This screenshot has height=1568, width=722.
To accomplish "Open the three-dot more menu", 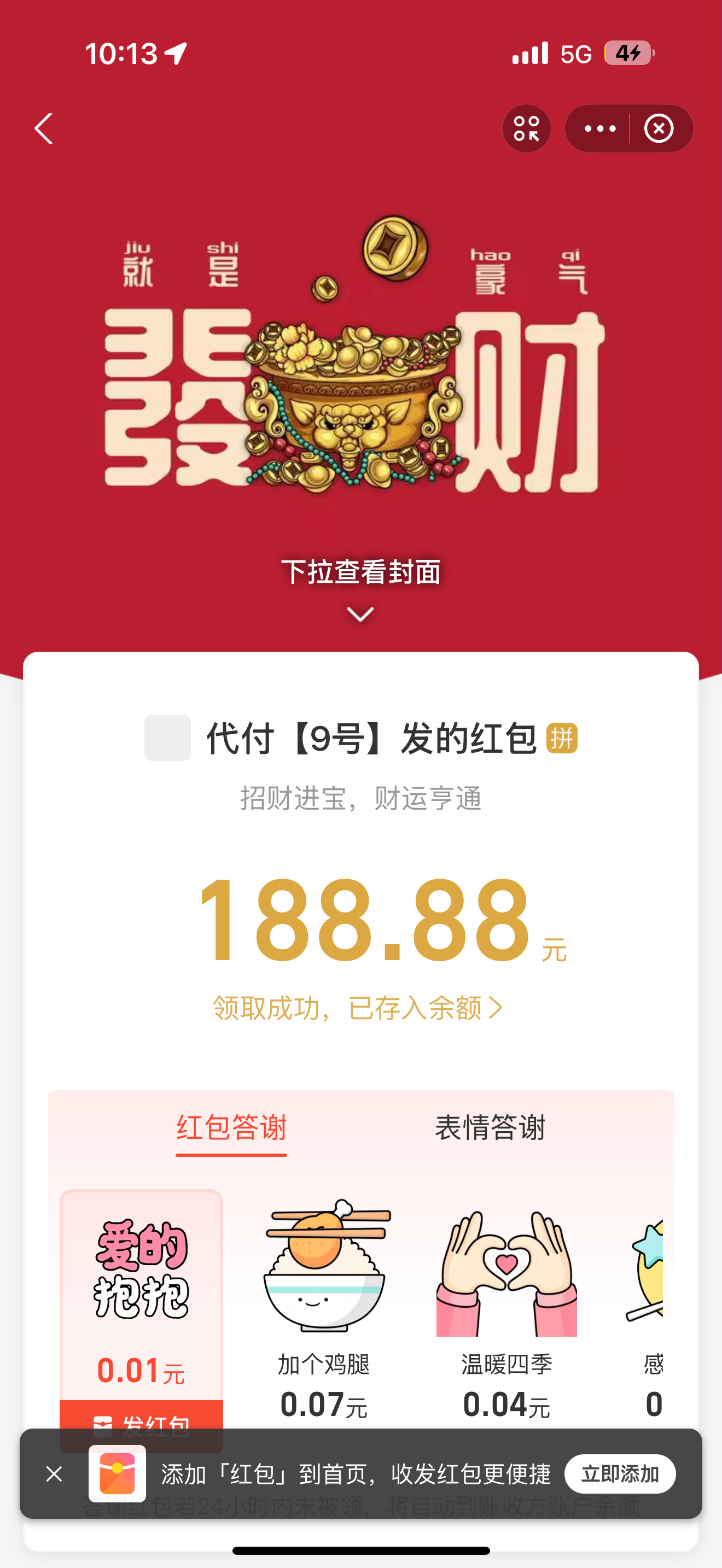I will pyautogui.click(x=599, y=128).
